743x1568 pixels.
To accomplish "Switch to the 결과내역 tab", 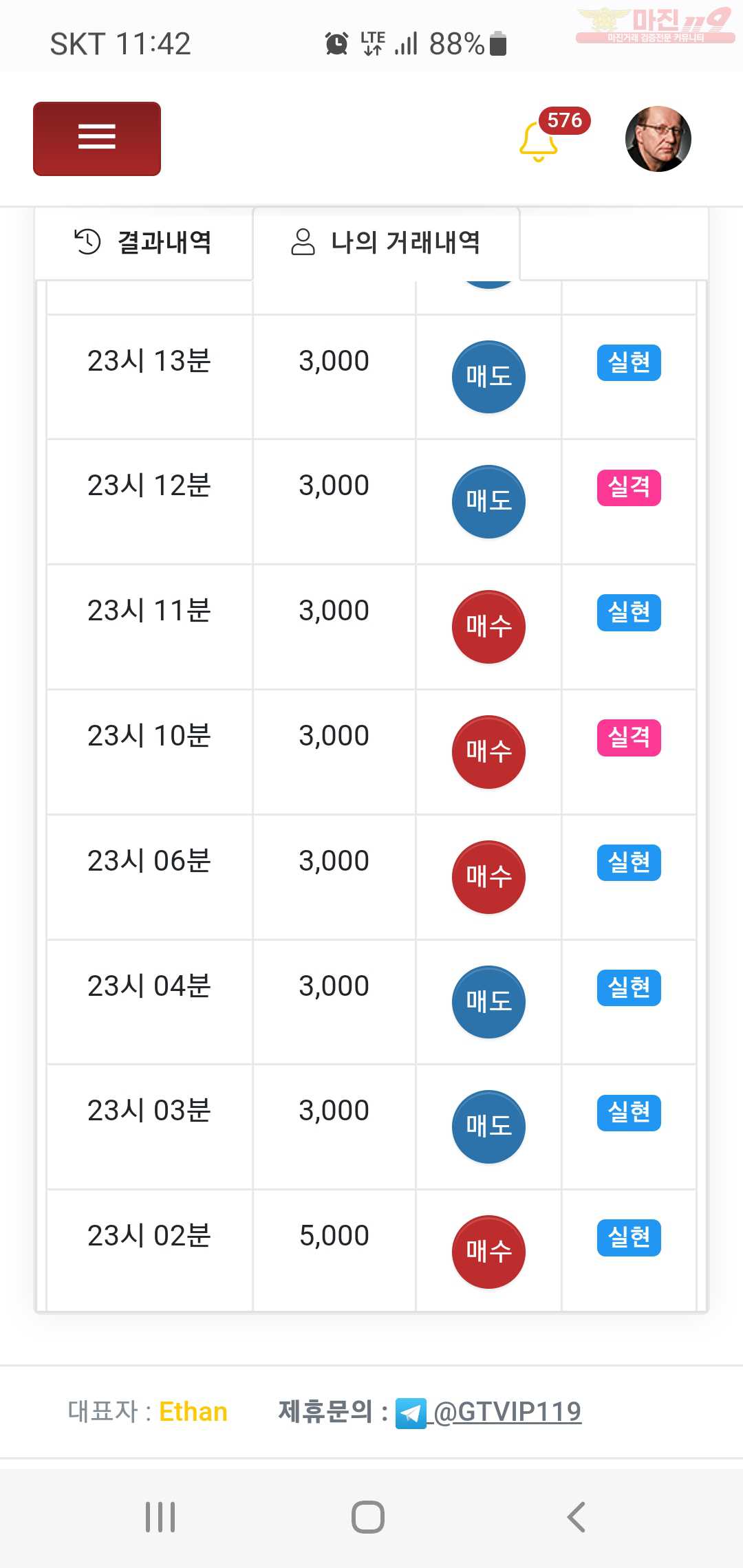I will pos(143,243).
